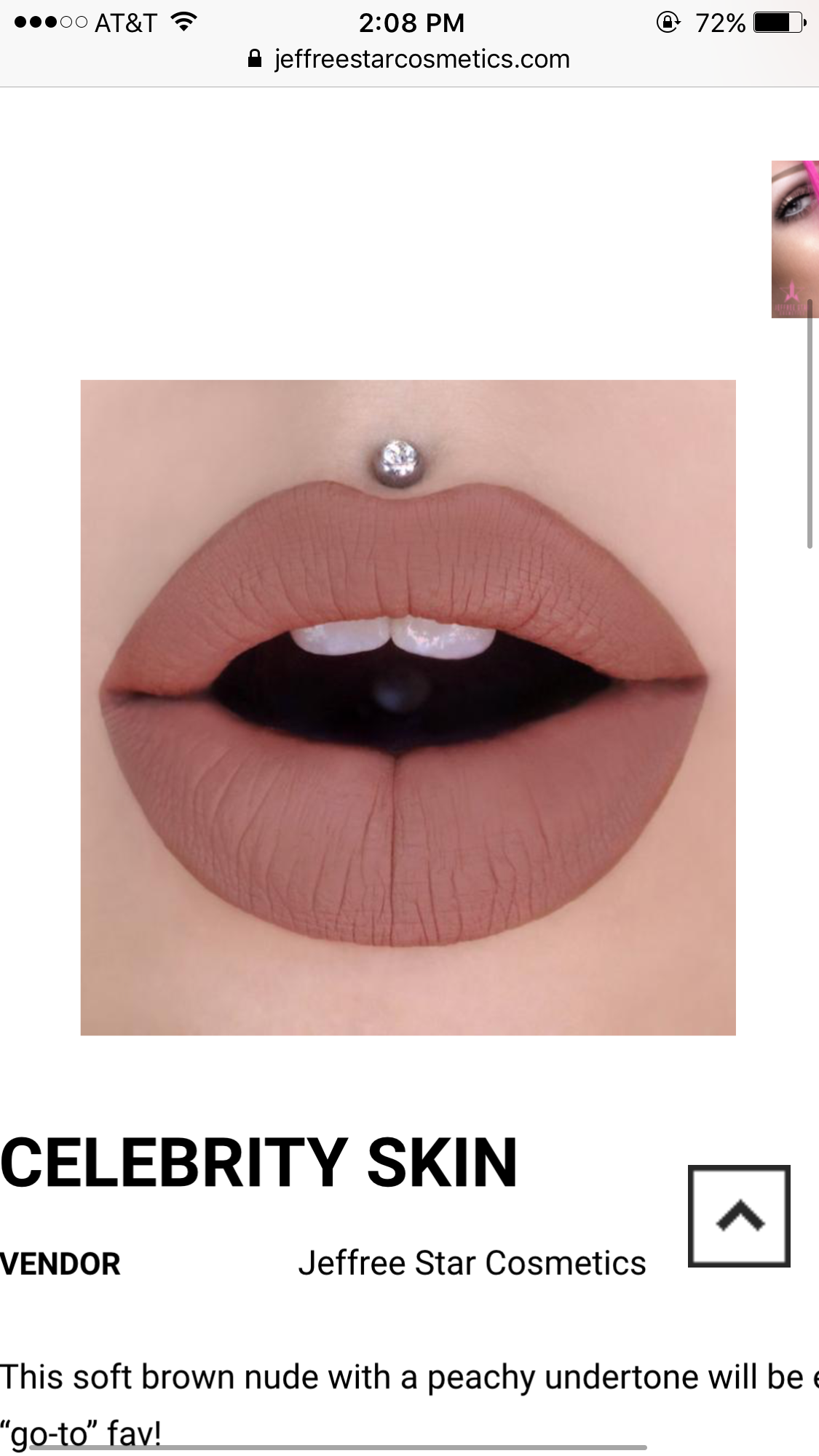Tap the jeffreestarcosmetics.com address bar
Screen dimensions: 819x1456
409,60
